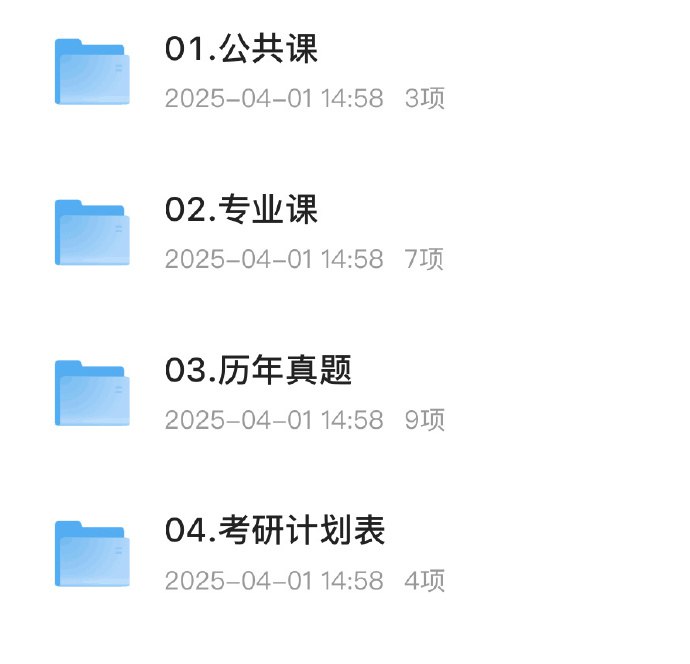
Task: Open the 01.公共课 folder
Action: pyautogui.click(x=241, y=50)
